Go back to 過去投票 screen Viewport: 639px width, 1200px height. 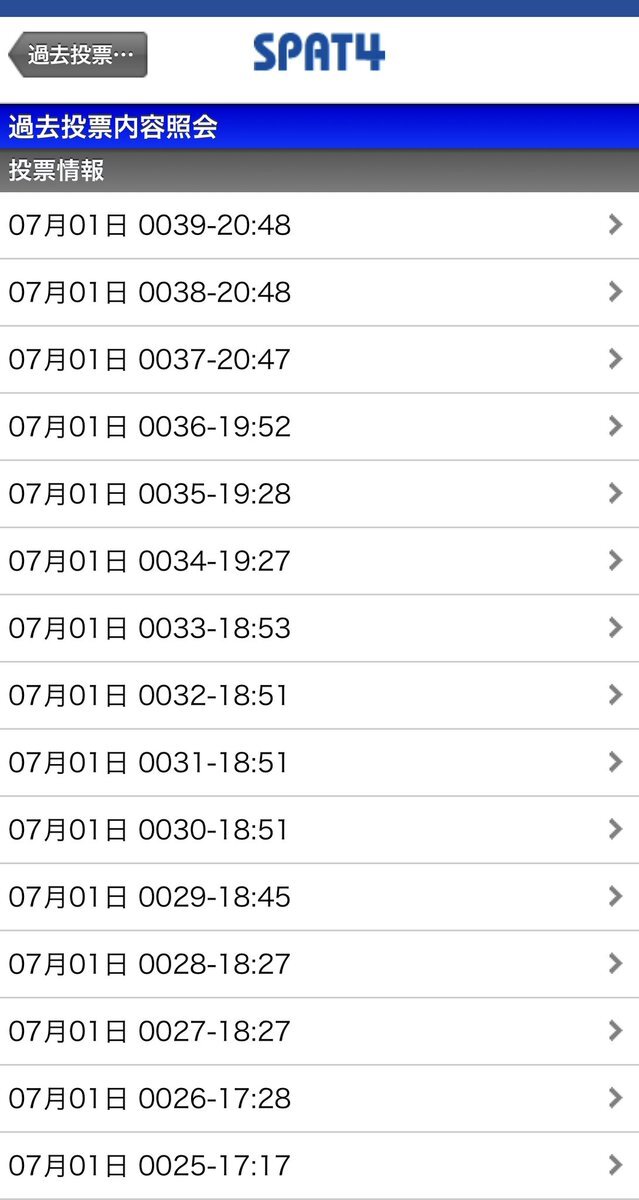click(78, 54)
